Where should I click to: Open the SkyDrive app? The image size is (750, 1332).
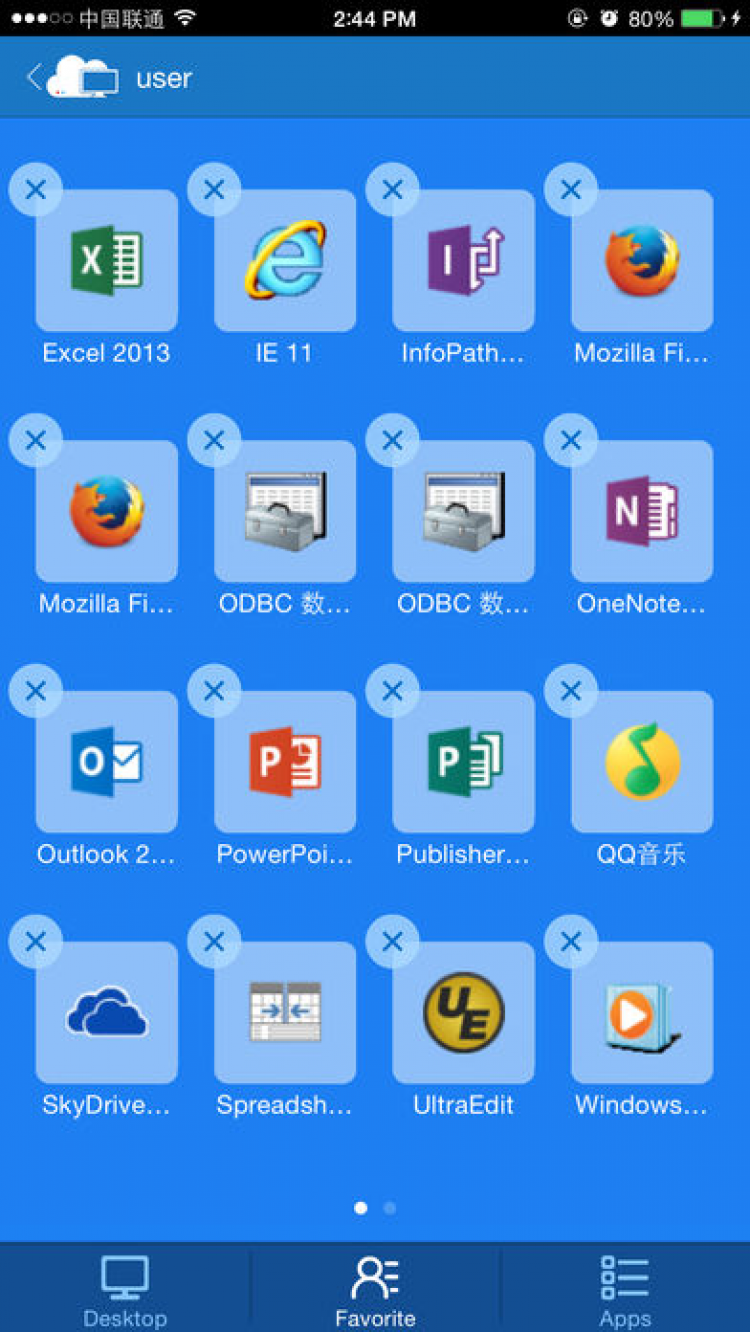107,1013
